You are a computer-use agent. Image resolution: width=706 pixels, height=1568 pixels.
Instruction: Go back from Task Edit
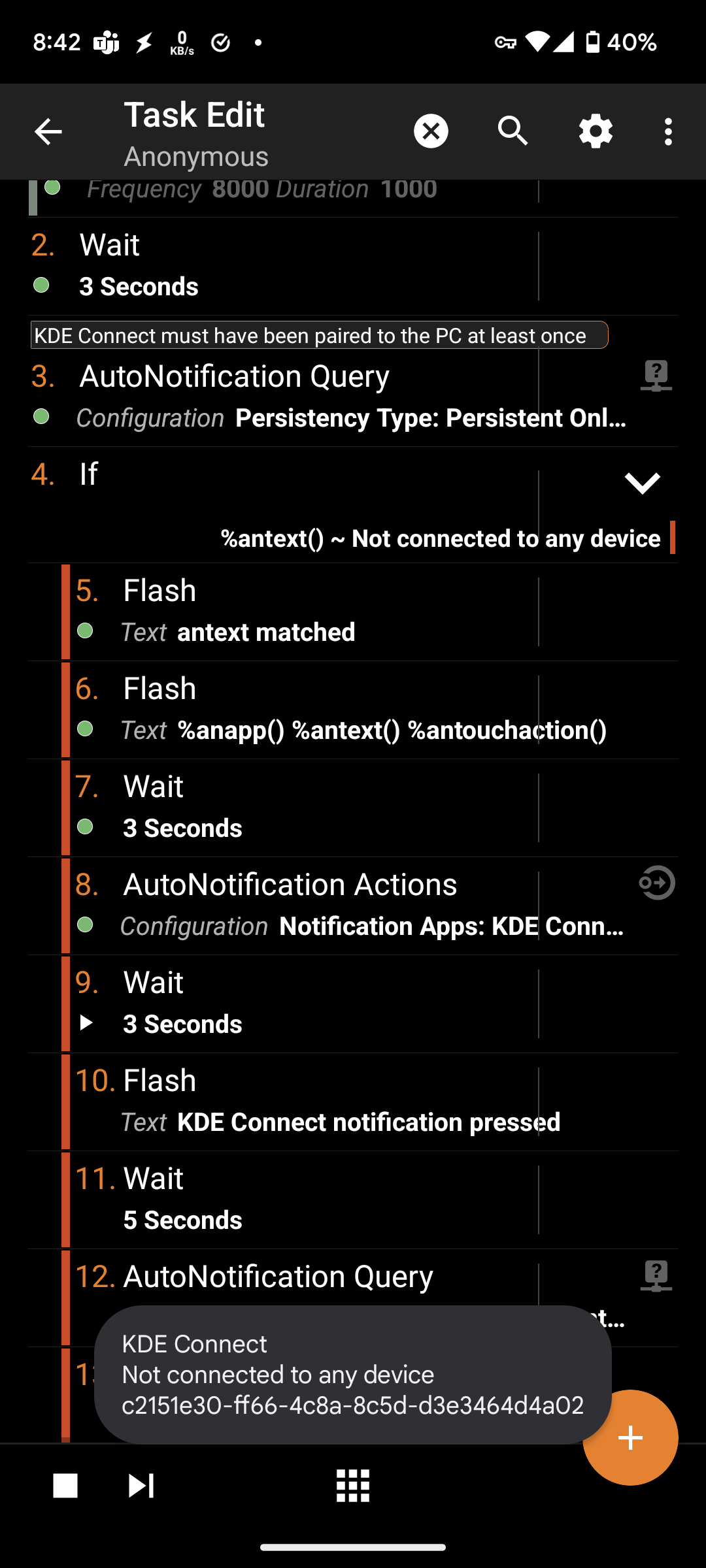[48, 132]
